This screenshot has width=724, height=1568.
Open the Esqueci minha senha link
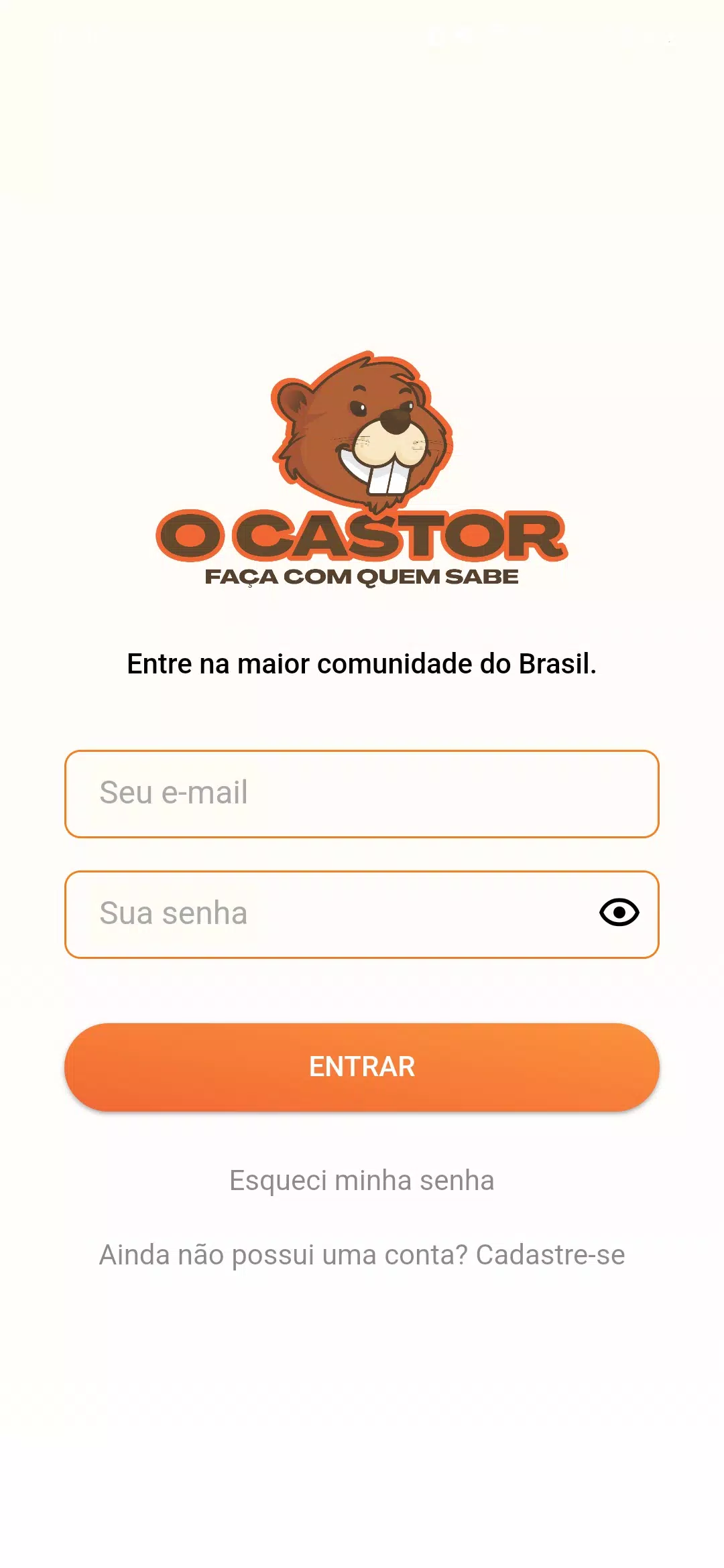coord(362,1181)
